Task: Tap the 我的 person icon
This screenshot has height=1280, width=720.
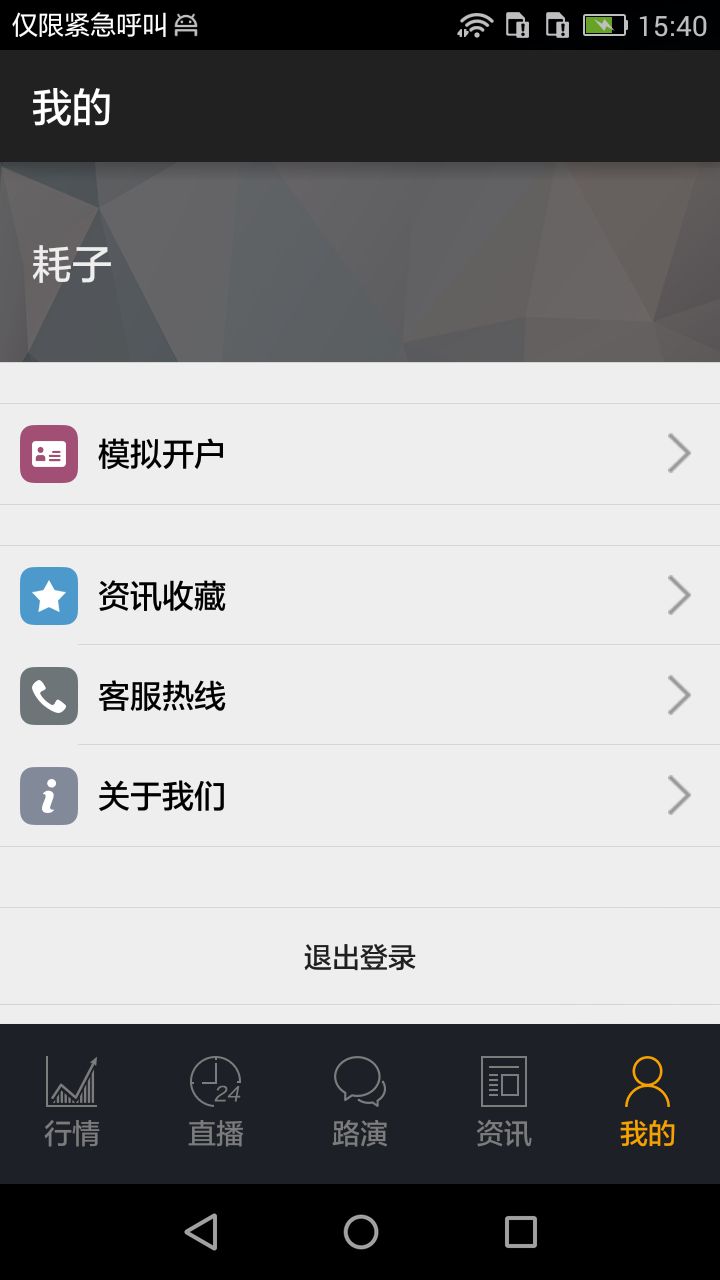Action: click(x=647, y=1082)
